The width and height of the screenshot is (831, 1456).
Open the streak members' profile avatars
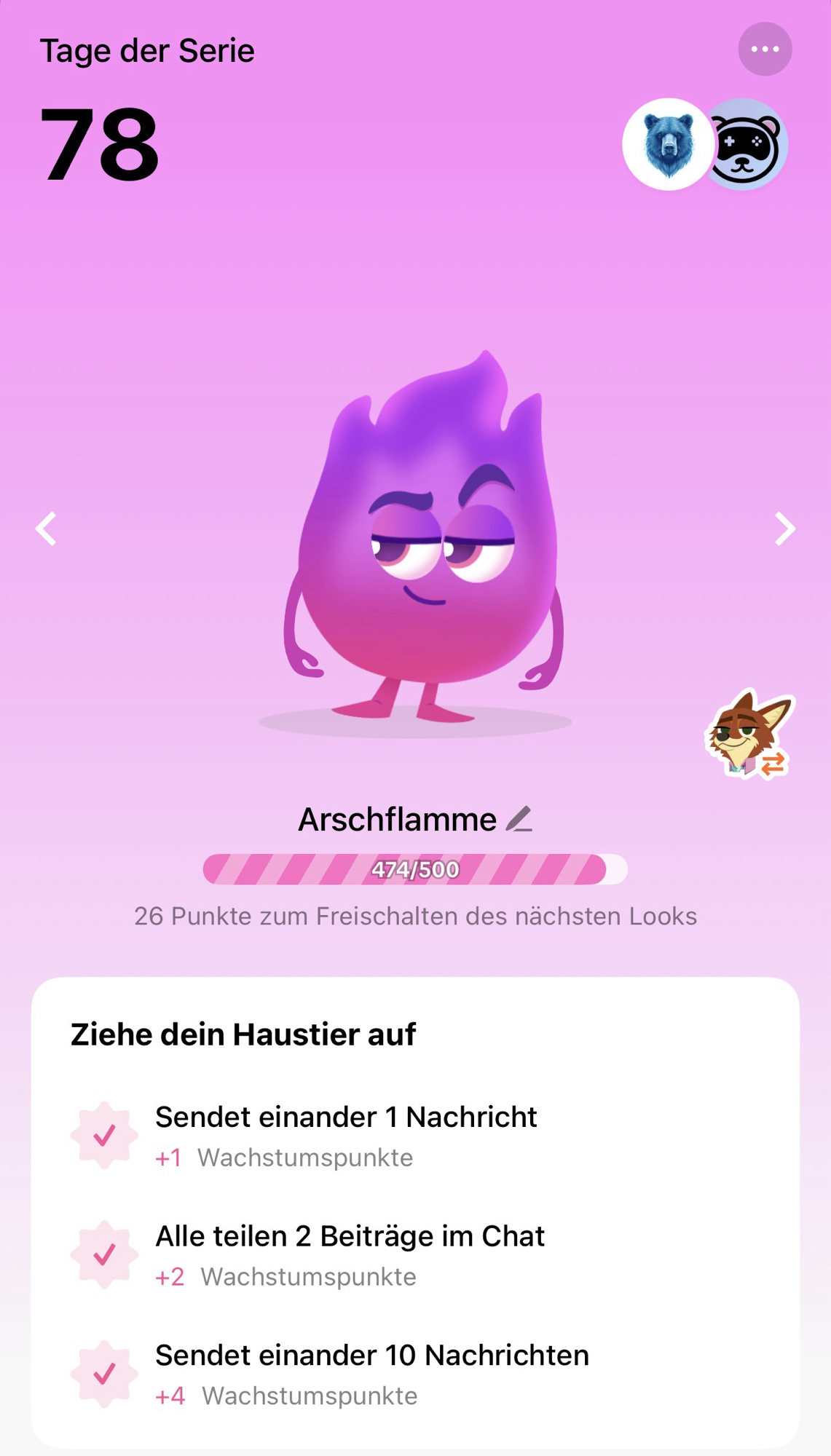pos(705,144)
